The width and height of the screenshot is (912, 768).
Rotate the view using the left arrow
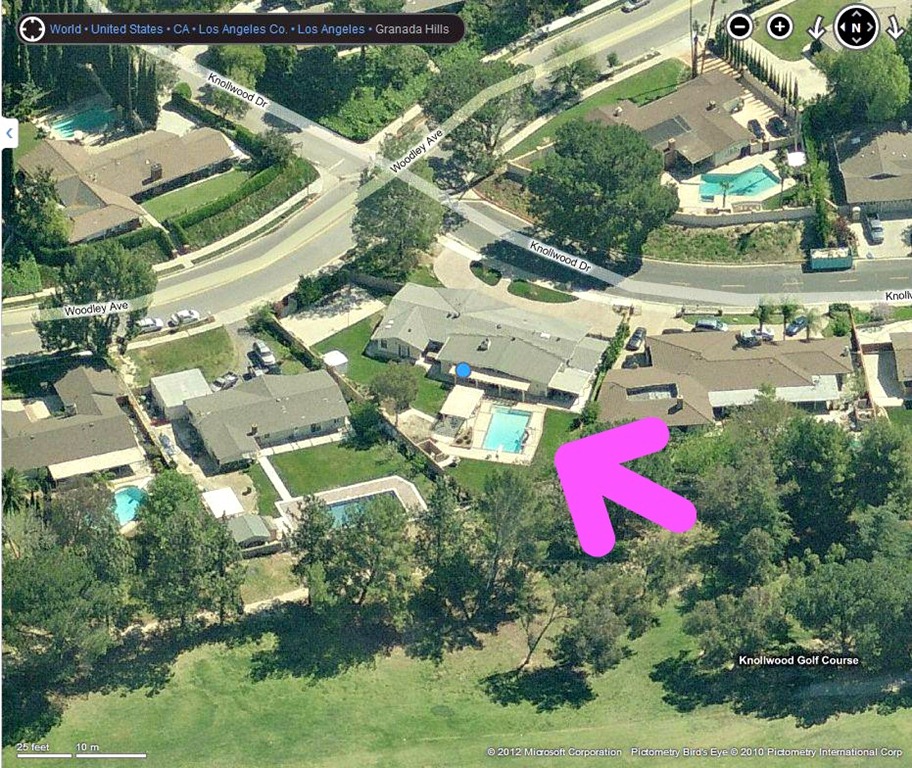[x=817, y=29]
